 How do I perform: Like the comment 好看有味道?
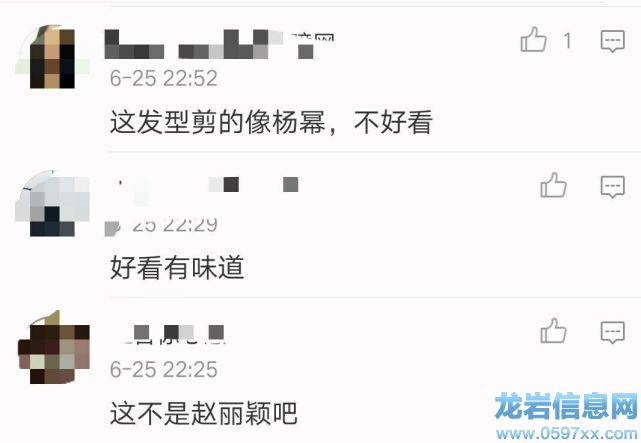click(553, 185)
